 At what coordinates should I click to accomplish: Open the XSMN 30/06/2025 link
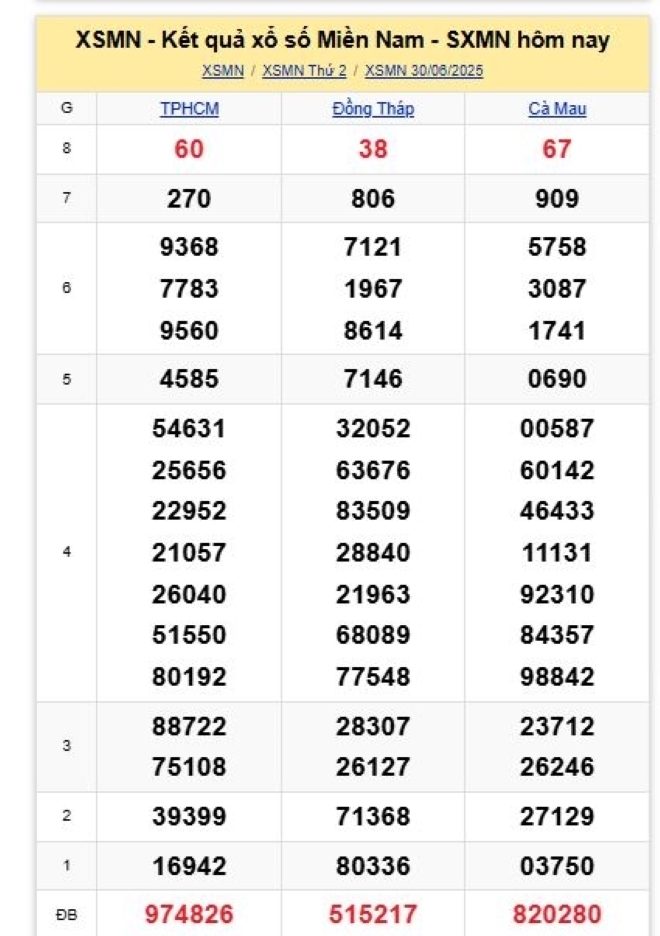424,72
